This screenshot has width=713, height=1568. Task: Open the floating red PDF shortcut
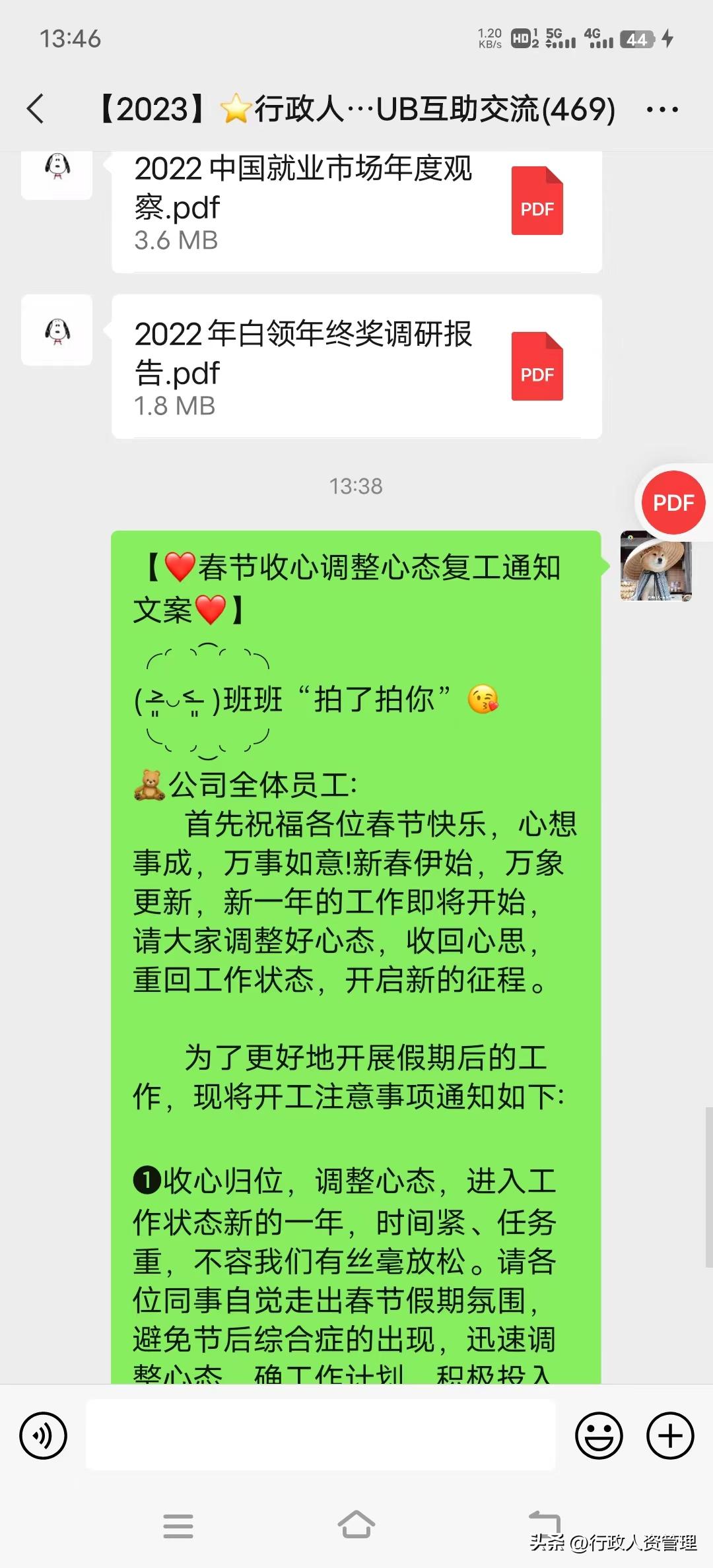[672, 502]
